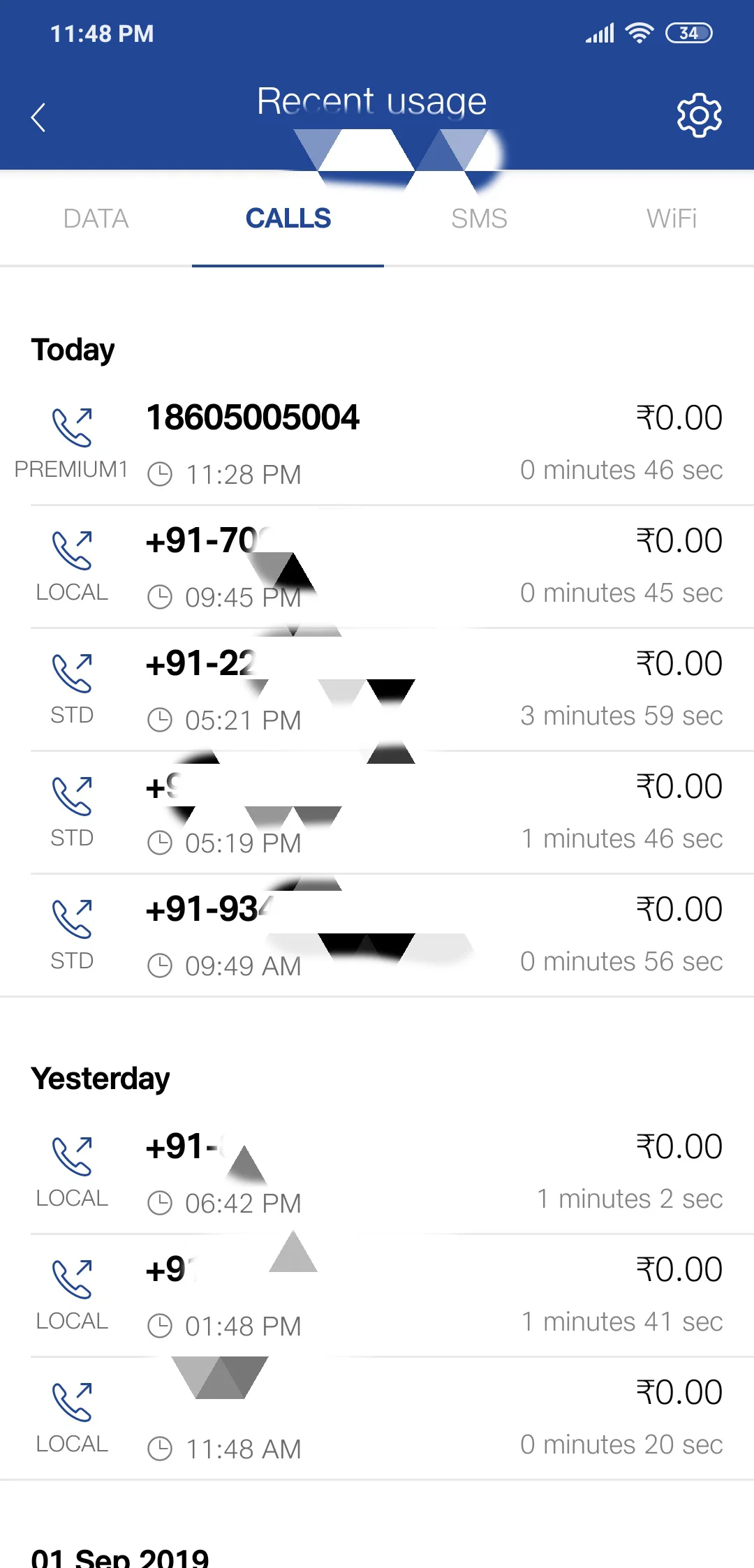Viewport: 754px width, 1568px height.
Task: Switch to the SMS tab
Action: [479, 219]
